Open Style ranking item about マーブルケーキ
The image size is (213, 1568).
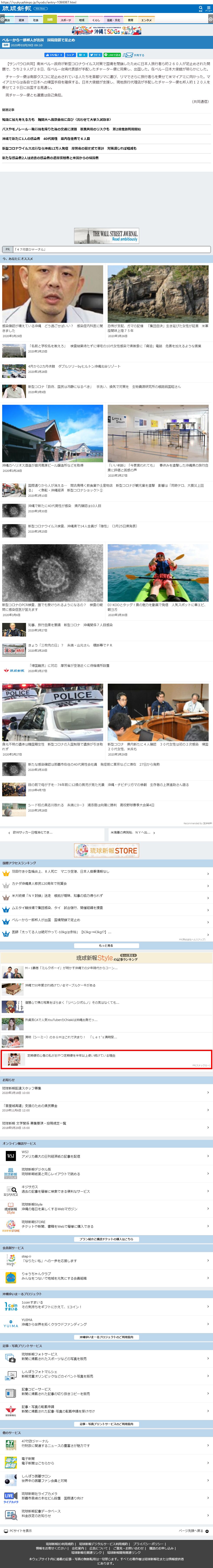61,985
